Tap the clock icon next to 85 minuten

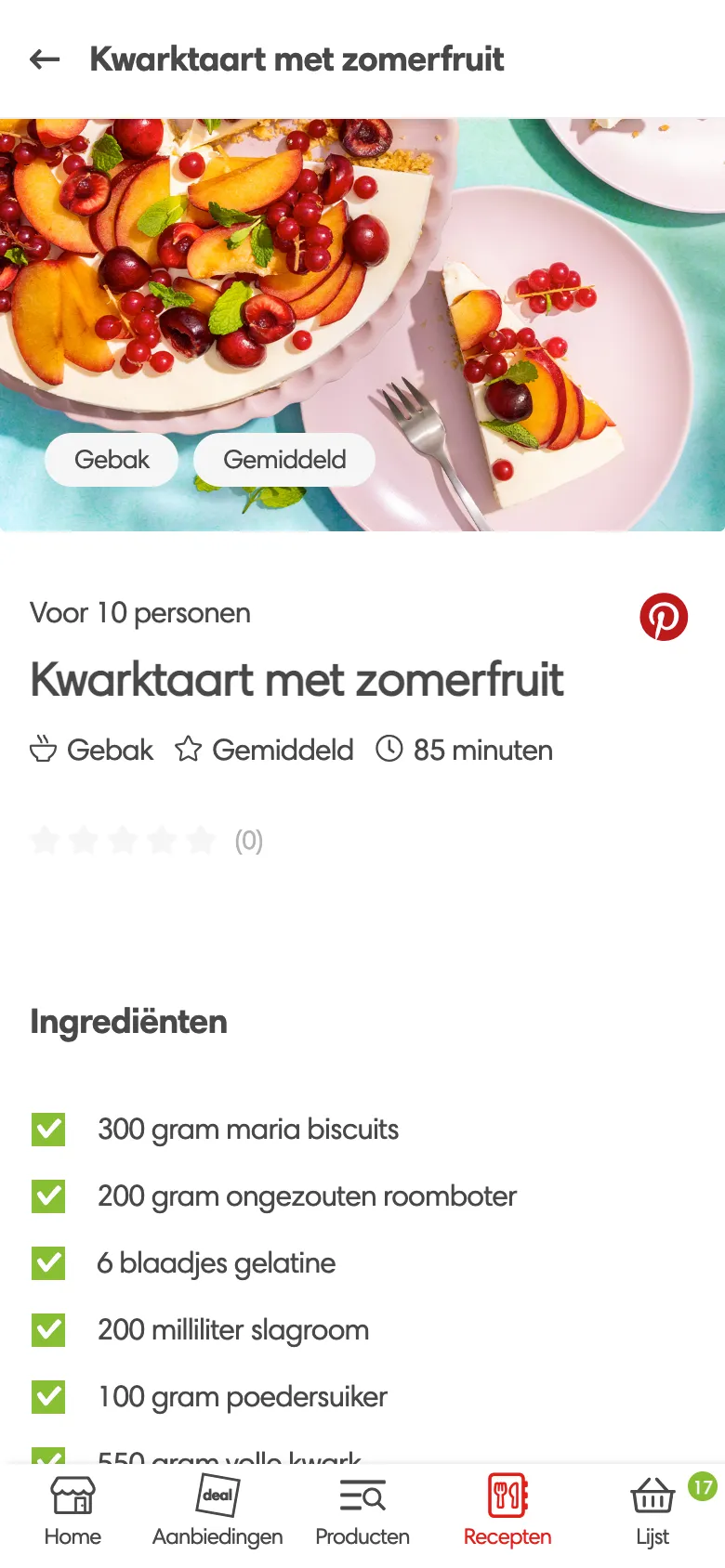coord(389,750)
